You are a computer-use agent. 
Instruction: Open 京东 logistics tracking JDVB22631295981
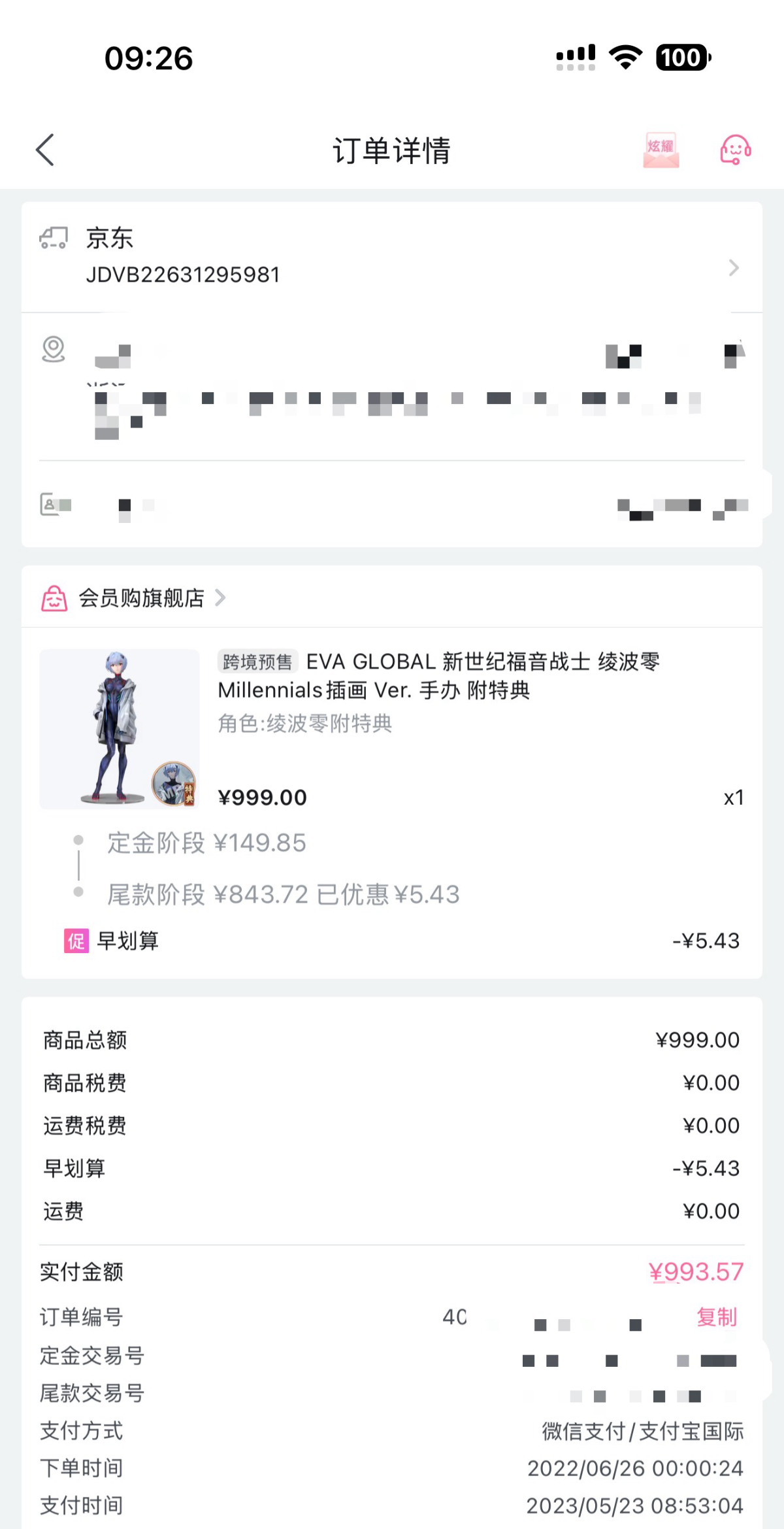pos(392,258)
